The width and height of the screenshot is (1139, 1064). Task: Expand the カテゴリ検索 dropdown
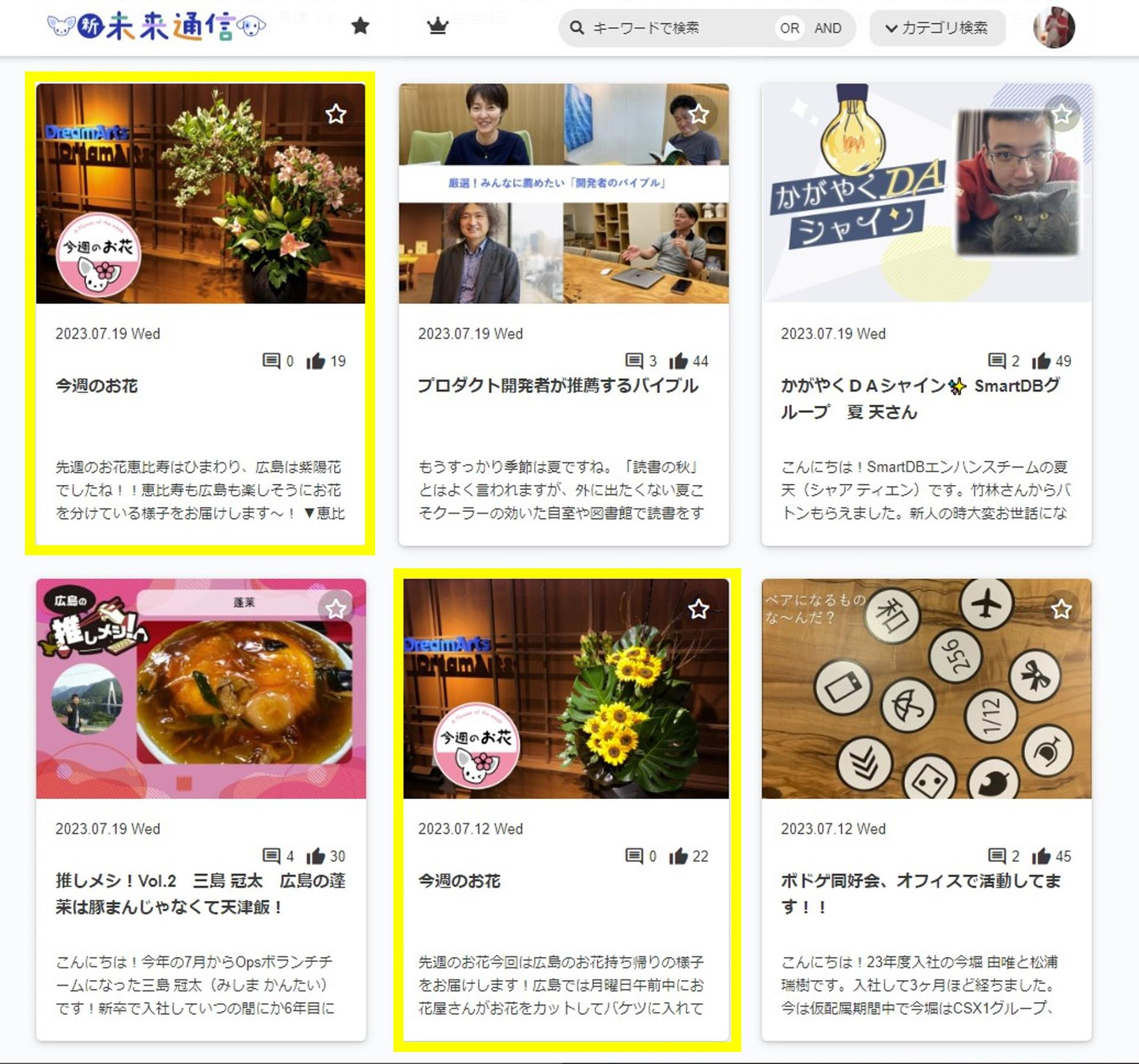click(x=937, y=28)
